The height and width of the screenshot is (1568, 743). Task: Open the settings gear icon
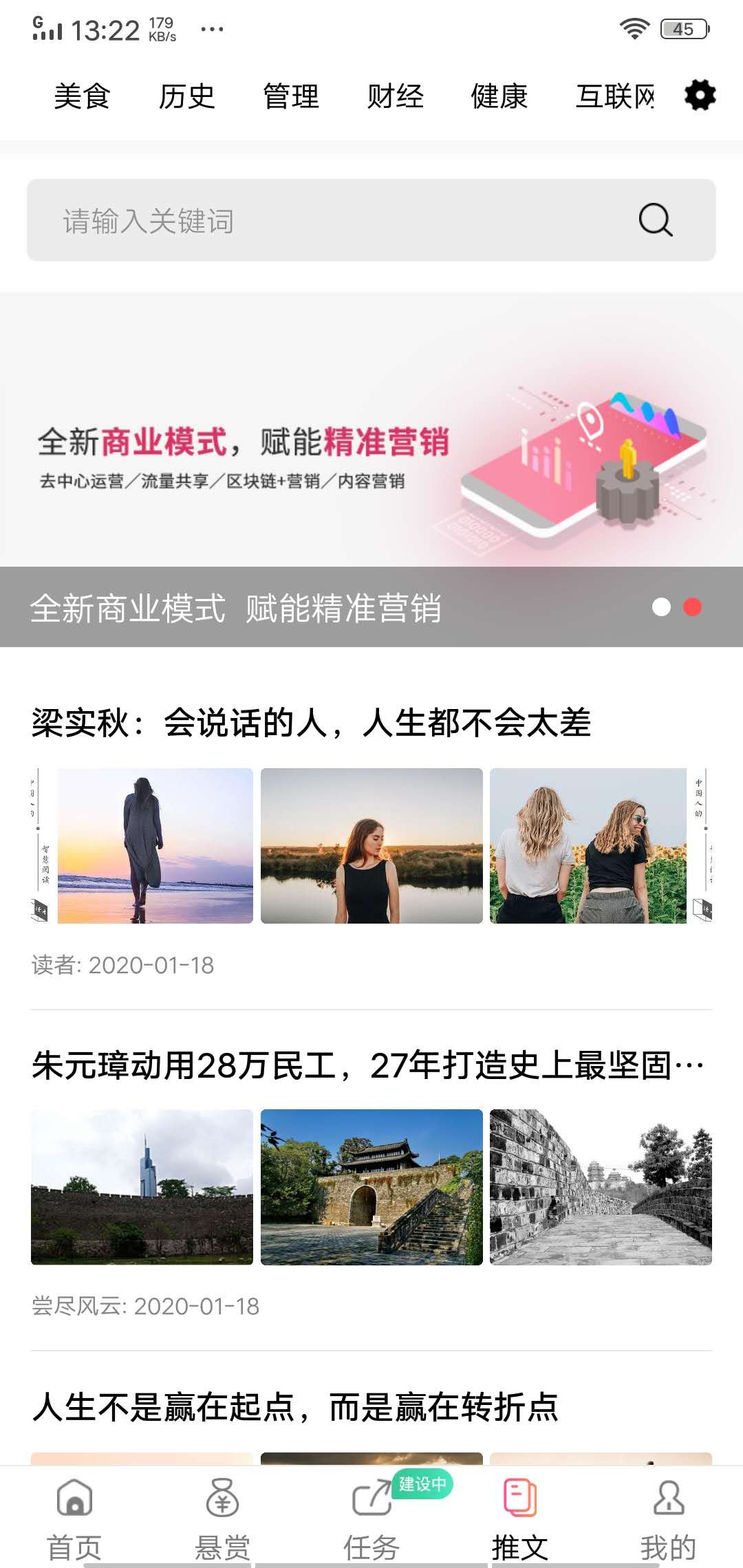pos(700,95)
